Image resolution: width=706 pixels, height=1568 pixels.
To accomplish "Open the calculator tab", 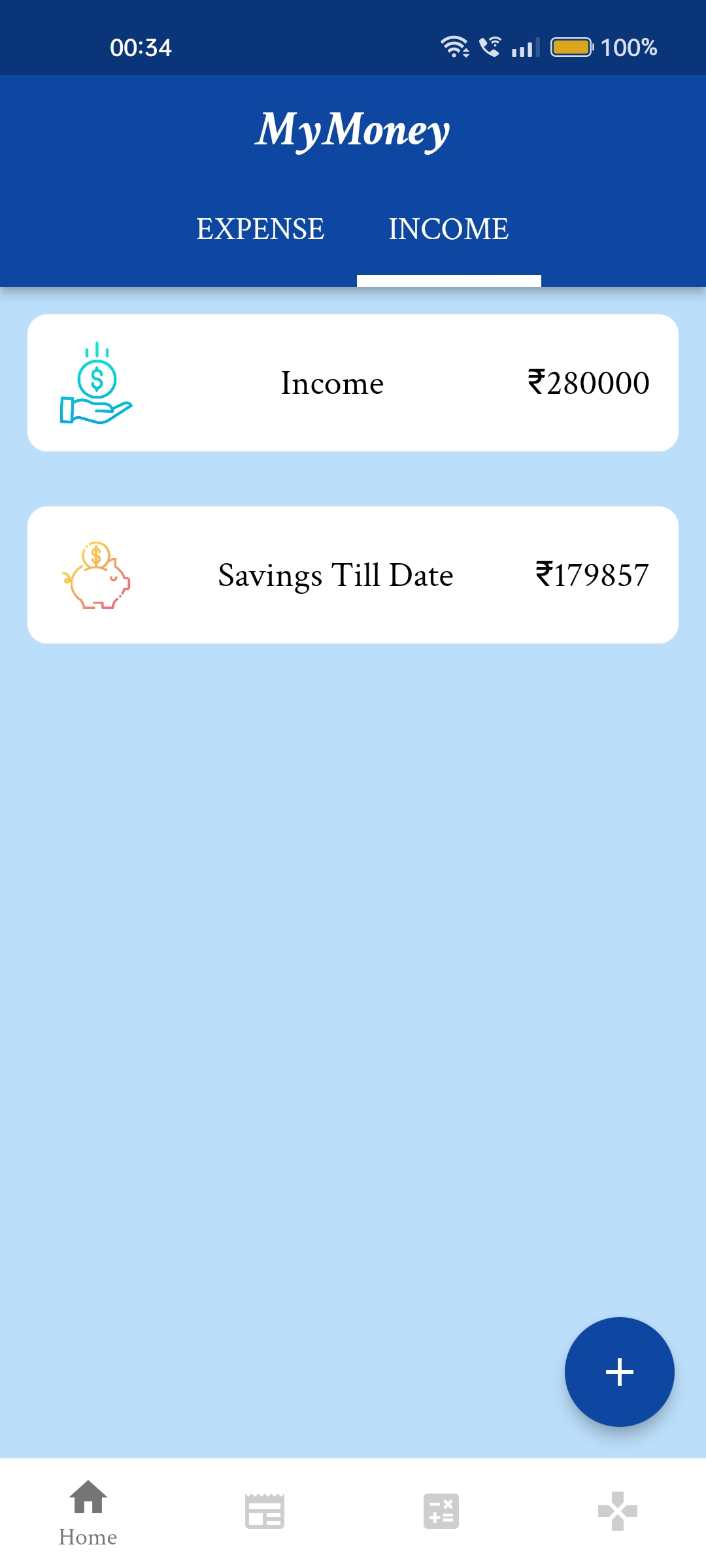I will (x=441, y=1511).
